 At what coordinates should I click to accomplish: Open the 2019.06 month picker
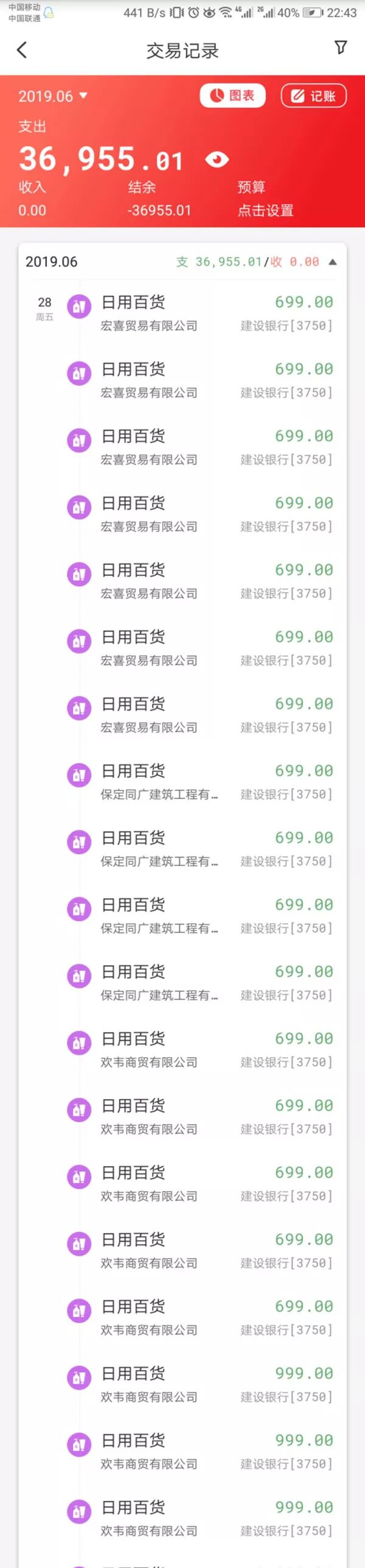tap(53, 96)
